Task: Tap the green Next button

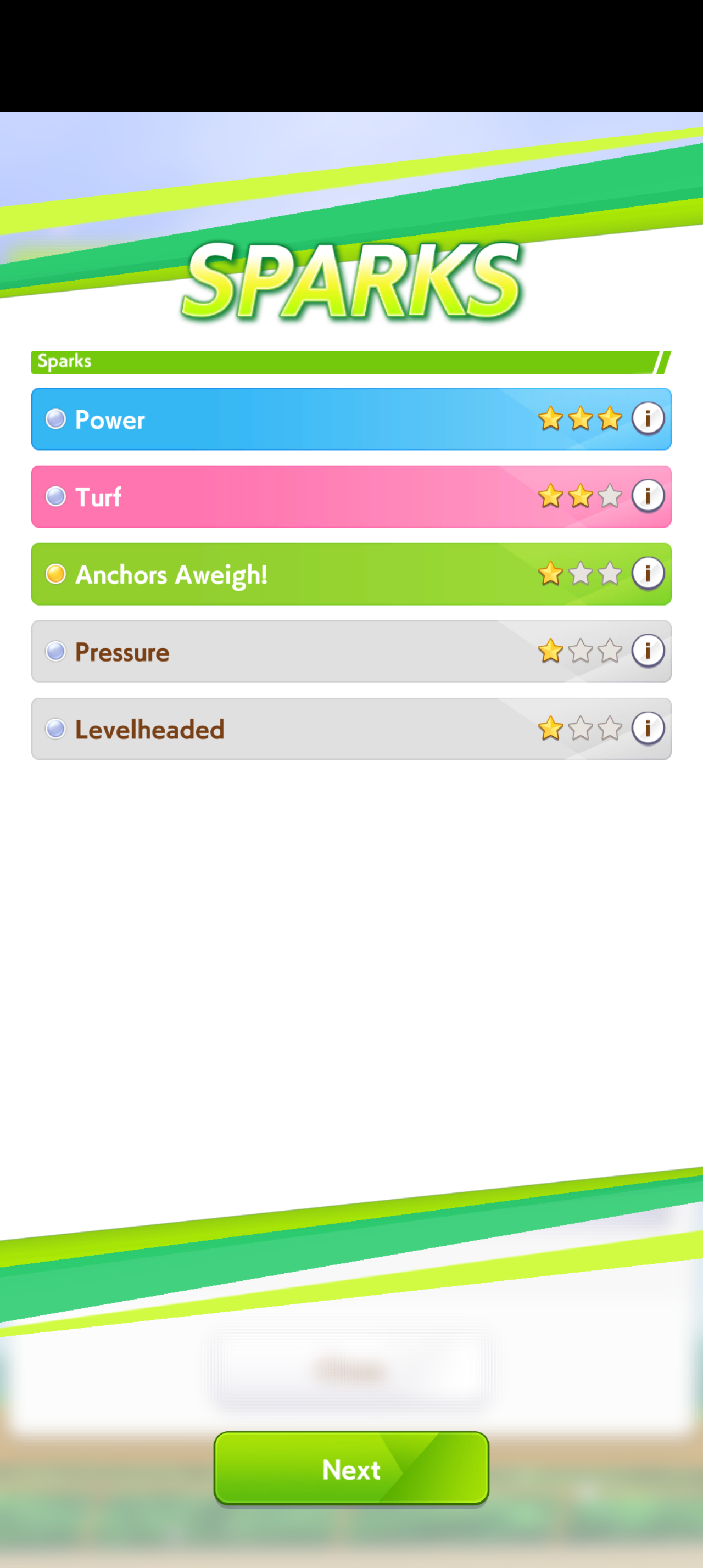Action: [x=351, y=1469]
